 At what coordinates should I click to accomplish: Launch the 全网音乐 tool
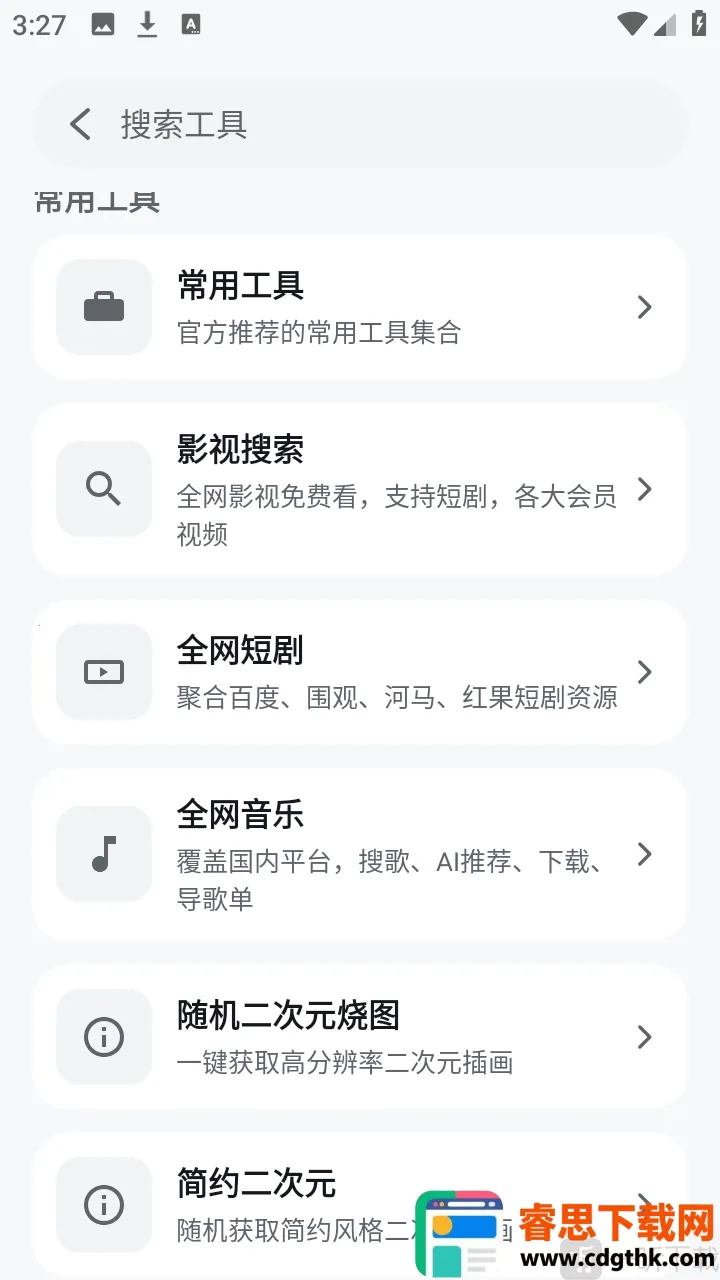click(x=360, y=855)
